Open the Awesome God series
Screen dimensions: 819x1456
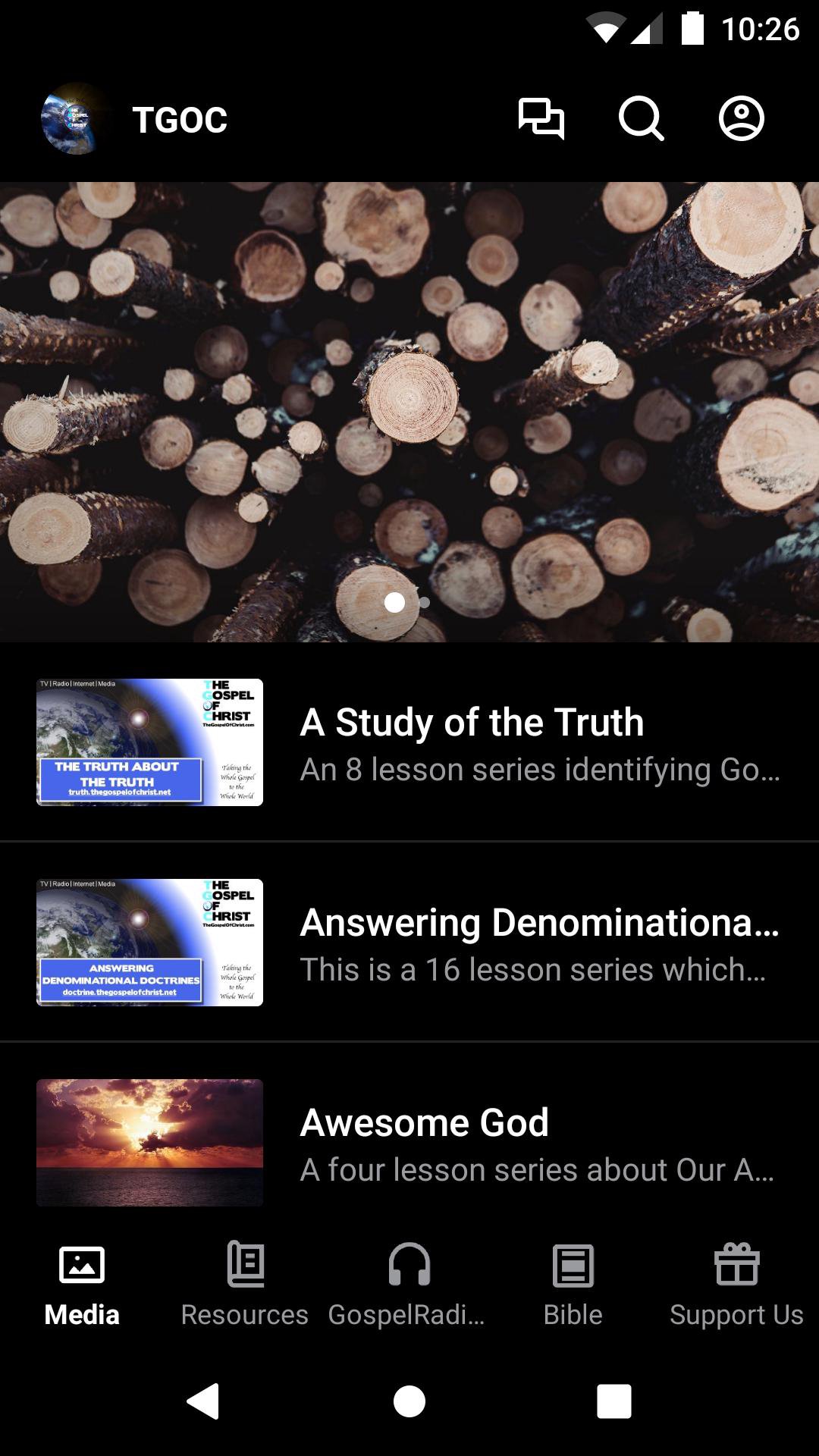click(409, 1142)
